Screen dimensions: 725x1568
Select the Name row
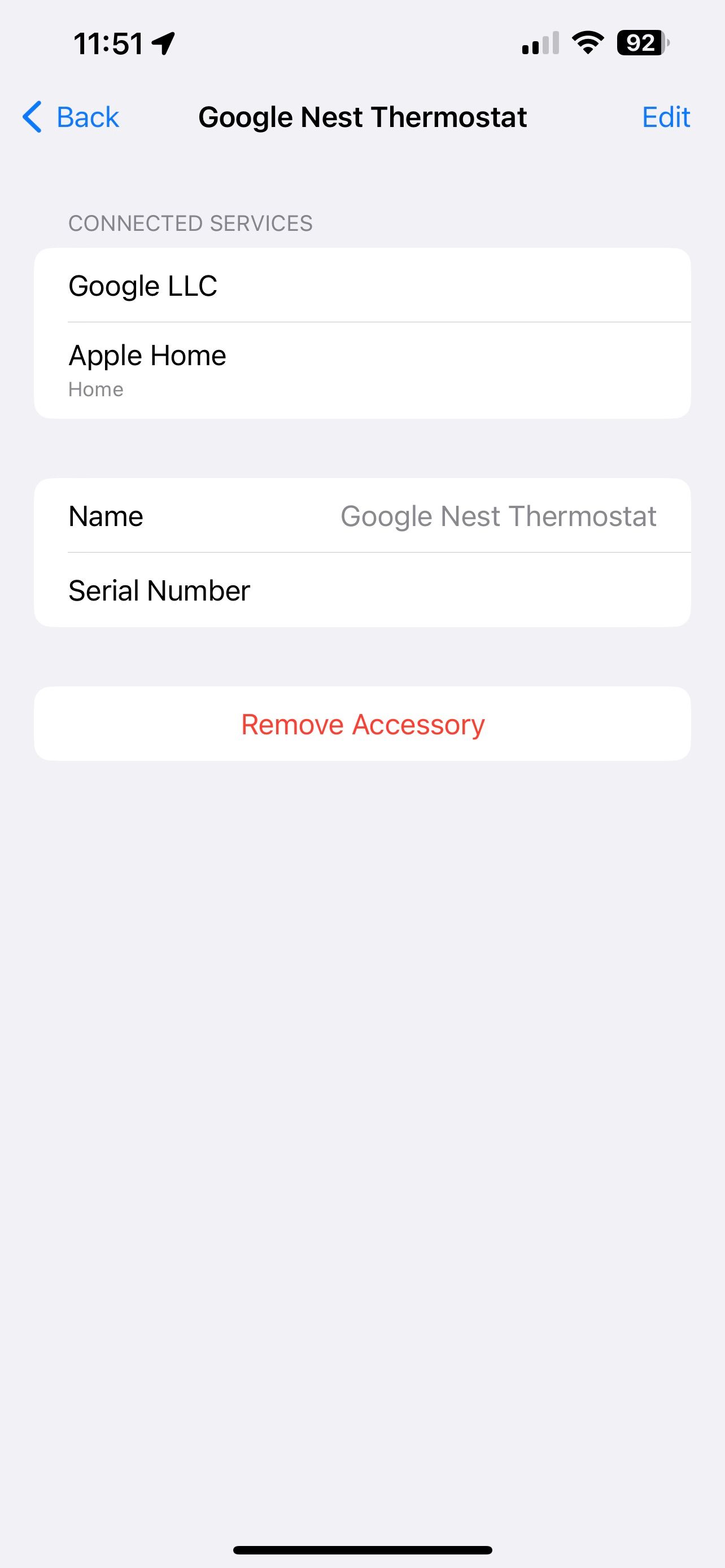click(361, 516)
